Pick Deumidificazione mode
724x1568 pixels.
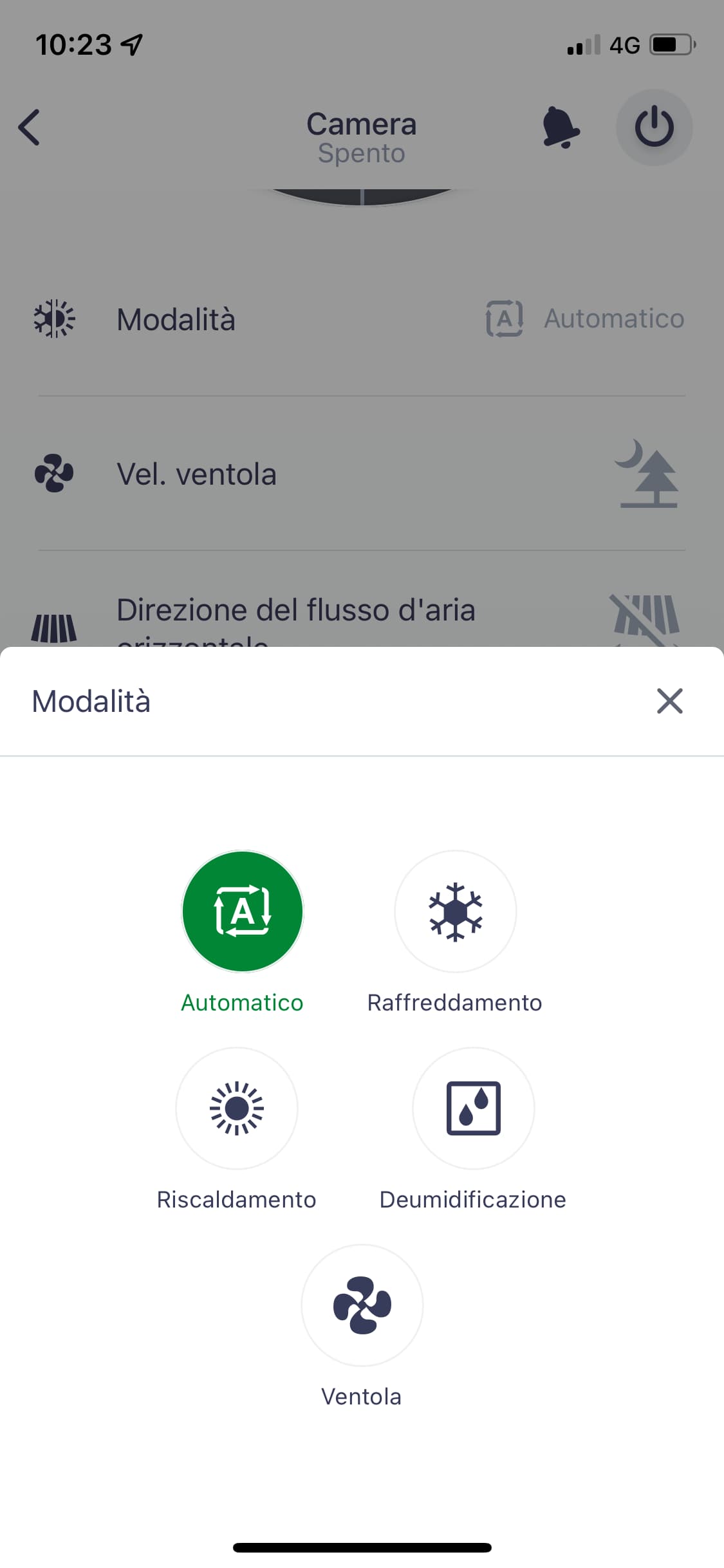tap(473, 1108)
